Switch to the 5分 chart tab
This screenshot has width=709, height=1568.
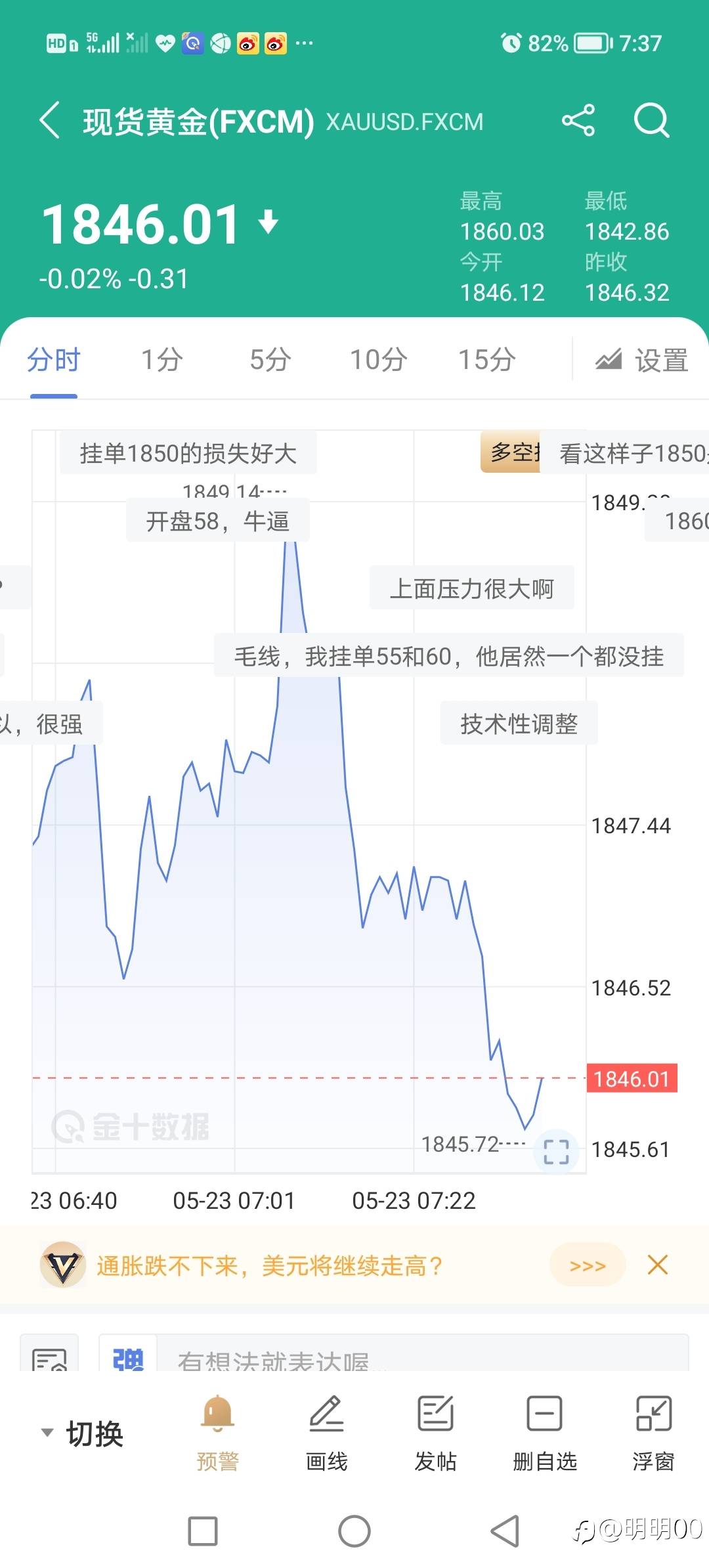click(x=270, y=360)
